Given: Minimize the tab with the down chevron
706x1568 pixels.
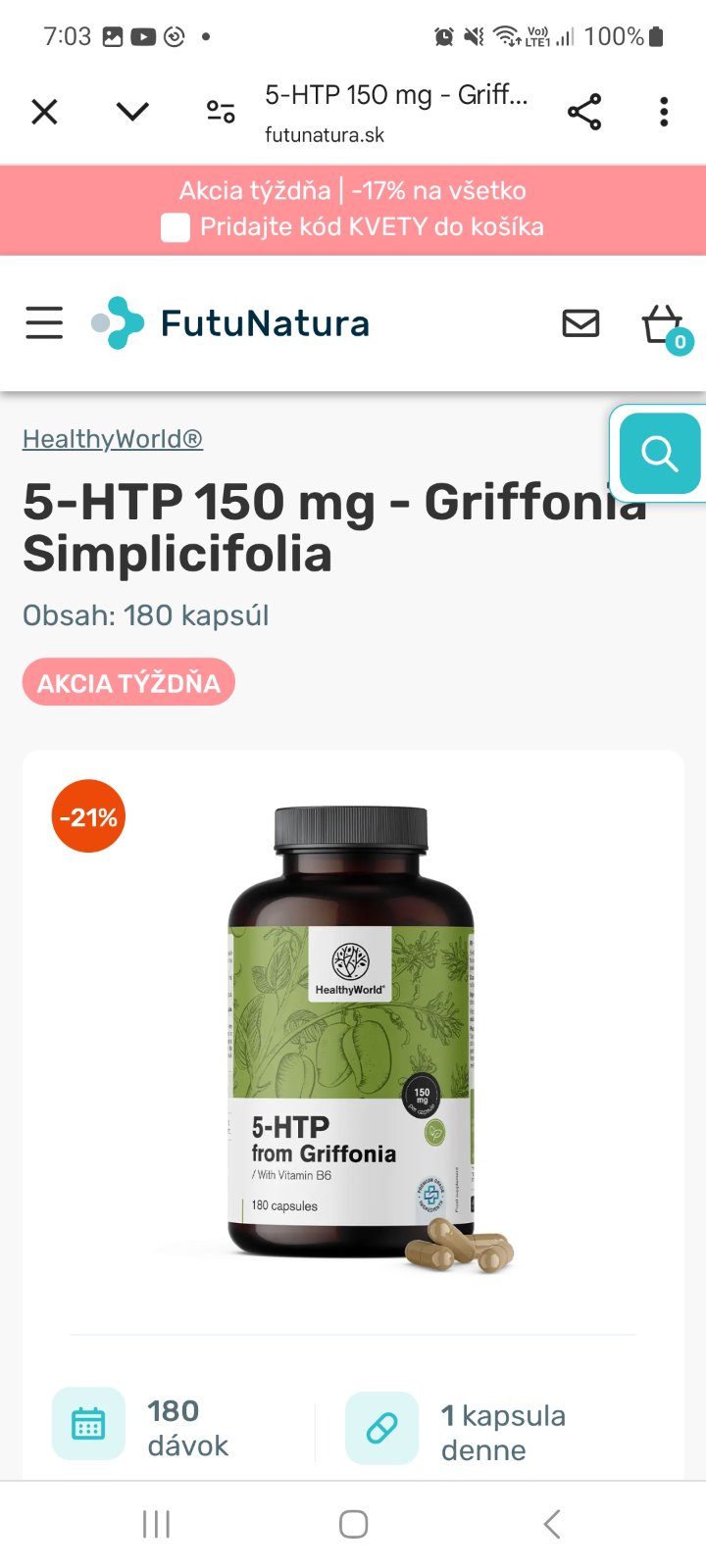Looking at the screenshot, I should (132, 112).
